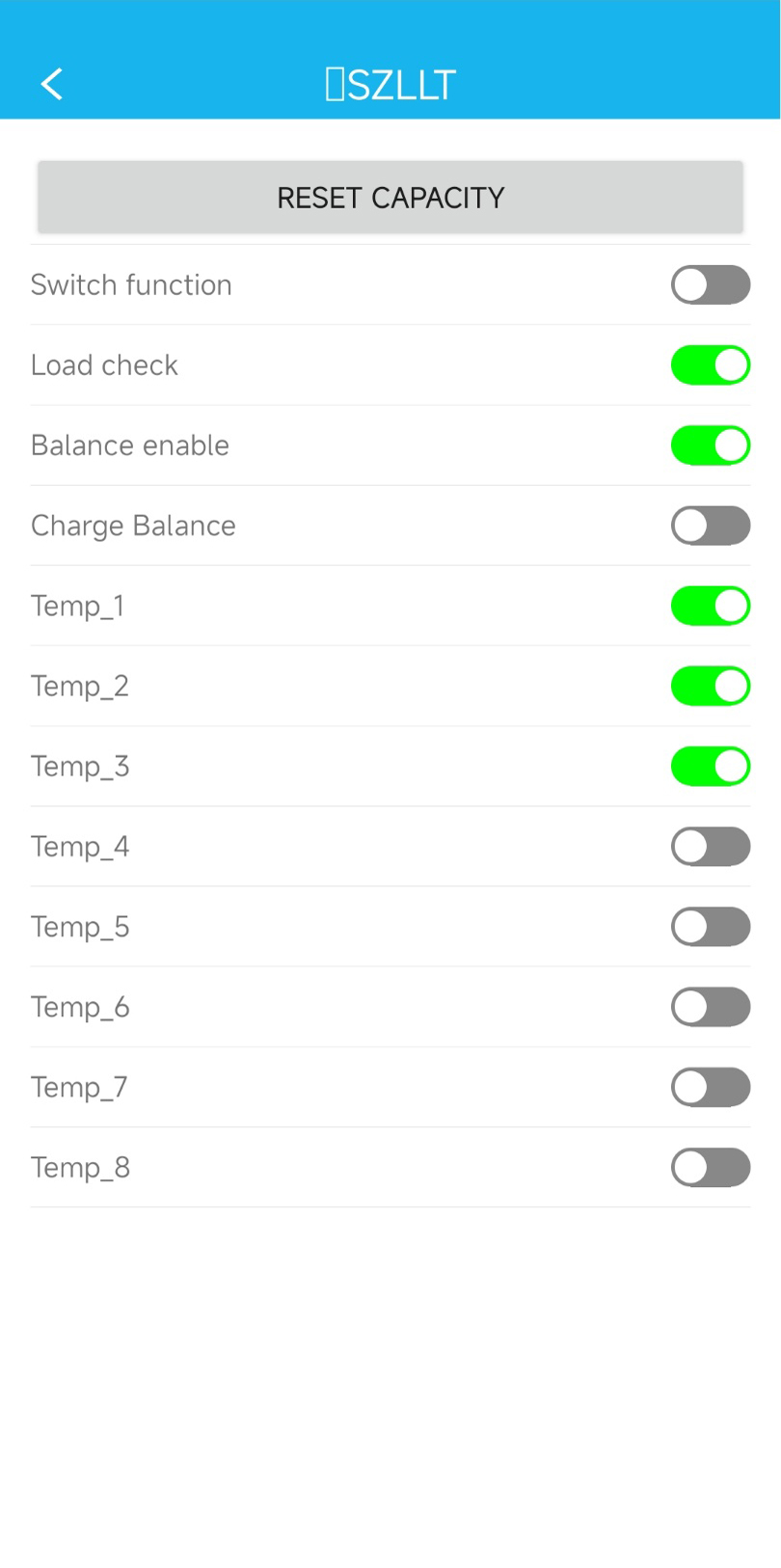Screen dimensions: 781x1568
Task: Switch on Temp_7
Action: click(711, 1087)
